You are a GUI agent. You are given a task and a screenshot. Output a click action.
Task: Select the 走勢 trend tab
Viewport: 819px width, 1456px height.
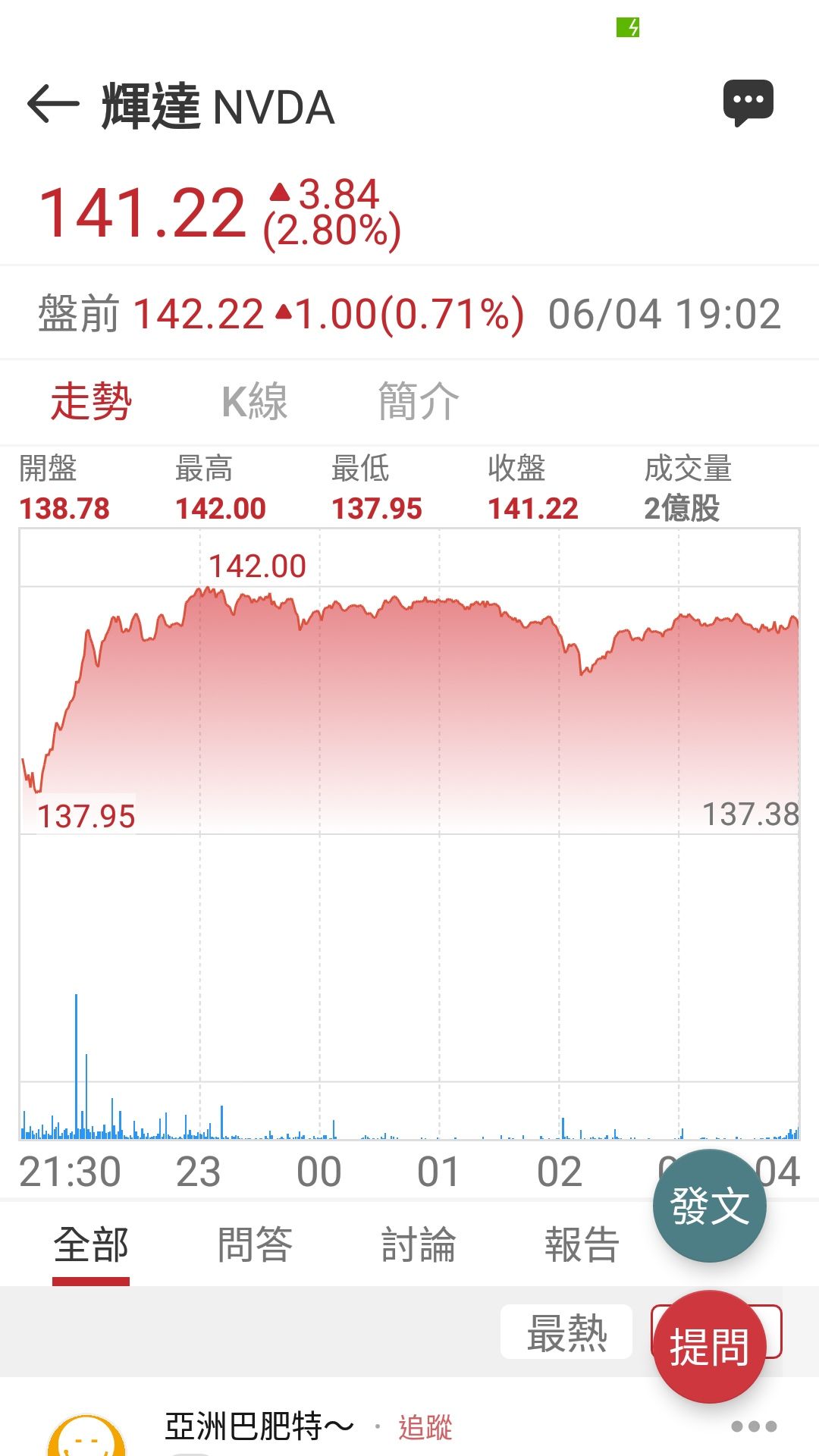point(91,401)
